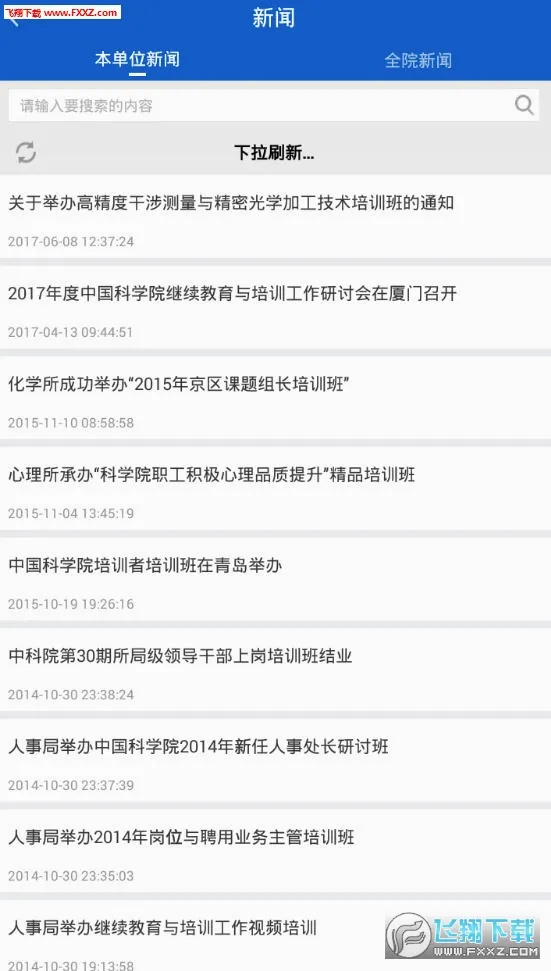
Task: Select the 本单位新闻 tab
Action: pyautogui.click(x=137, y=59)
